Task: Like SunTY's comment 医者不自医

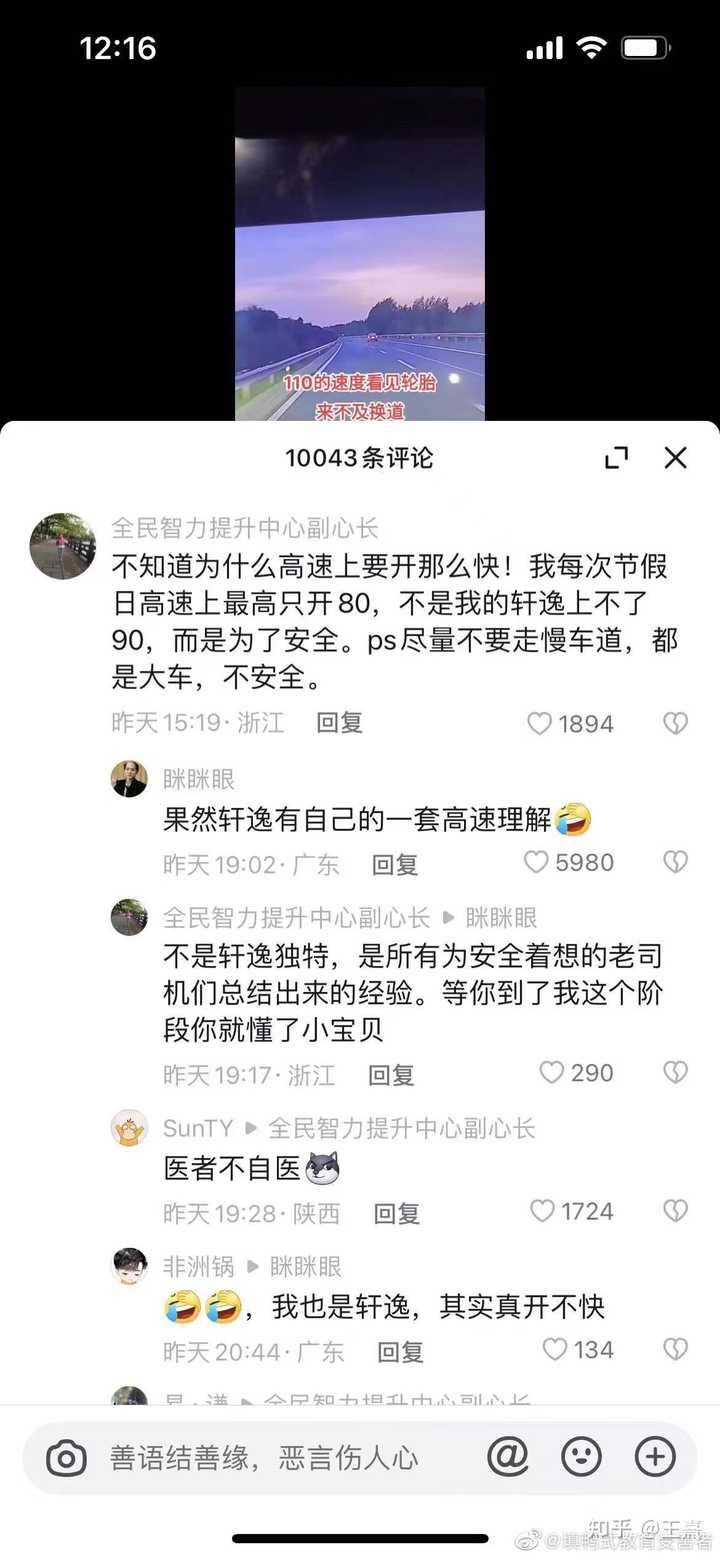Action: 542,1211
